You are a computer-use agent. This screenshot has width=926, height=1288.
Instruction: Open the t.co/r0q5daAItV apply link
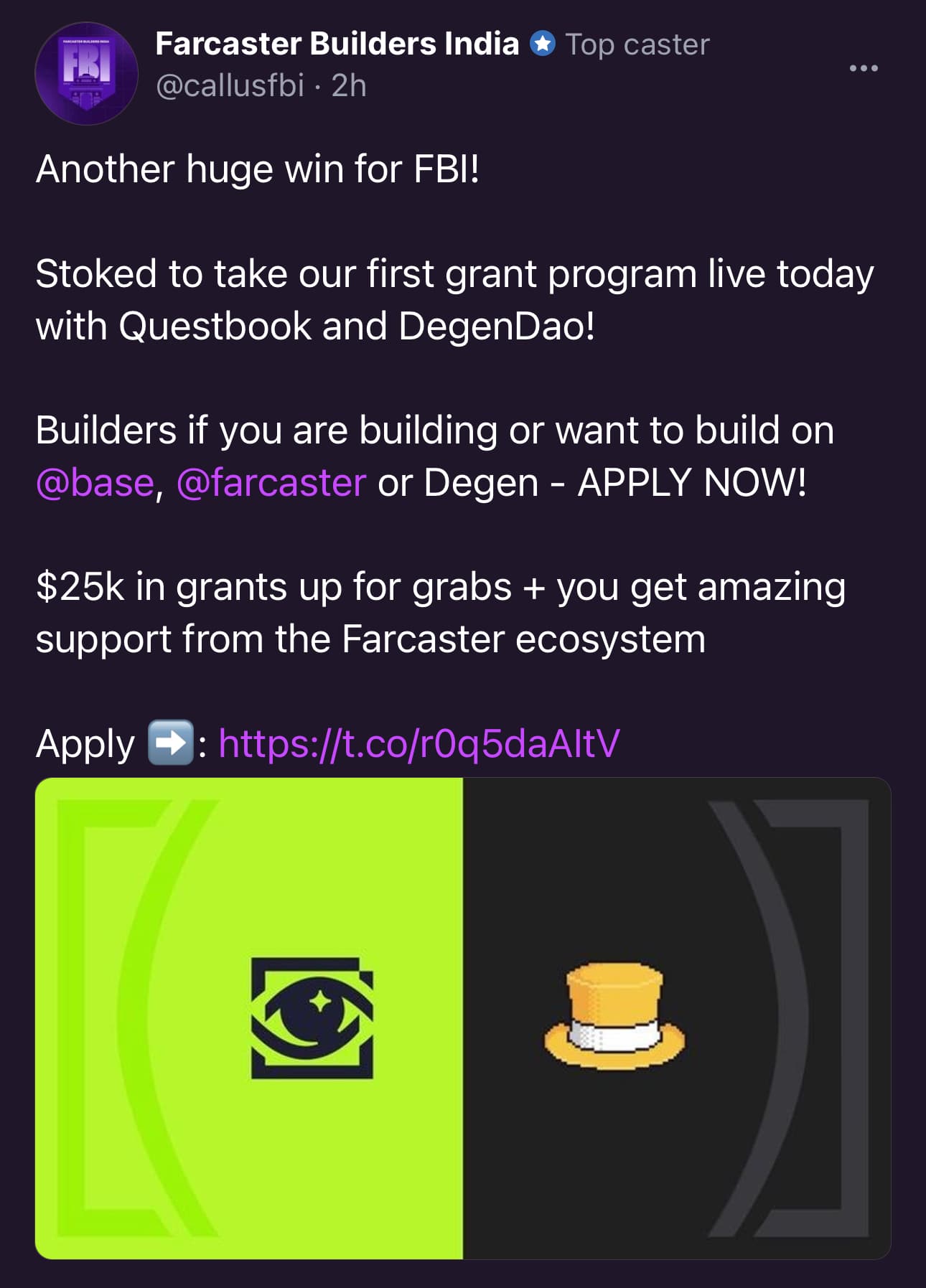(418, 743)
